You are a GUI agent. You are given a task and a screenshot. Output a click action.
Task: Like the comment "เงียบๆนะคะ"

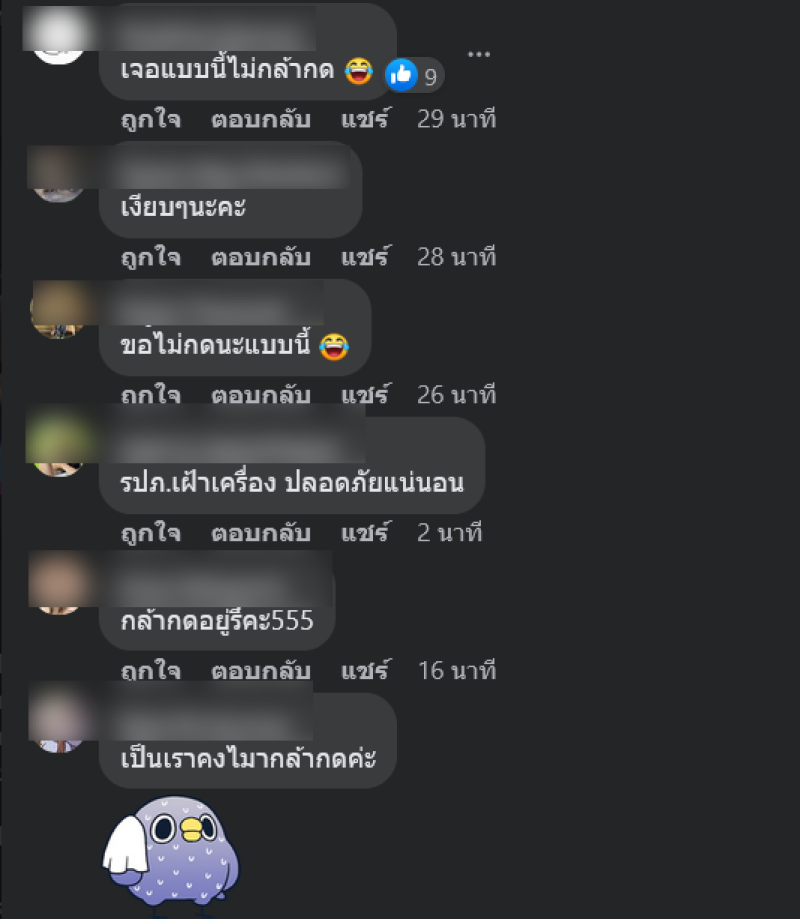[x=150, y=257]
